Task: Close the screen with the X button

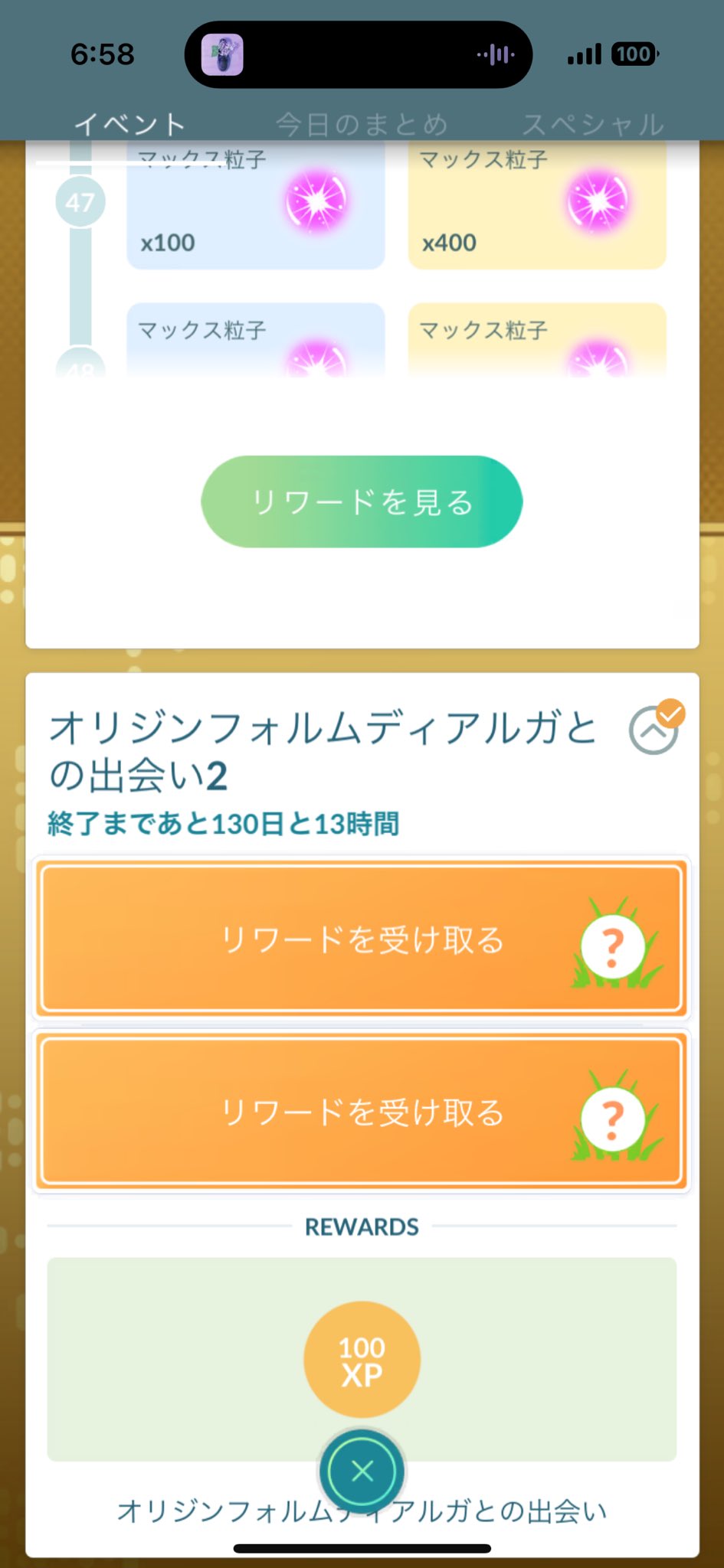Action: pyautogui.click(x=362, y=1471)
